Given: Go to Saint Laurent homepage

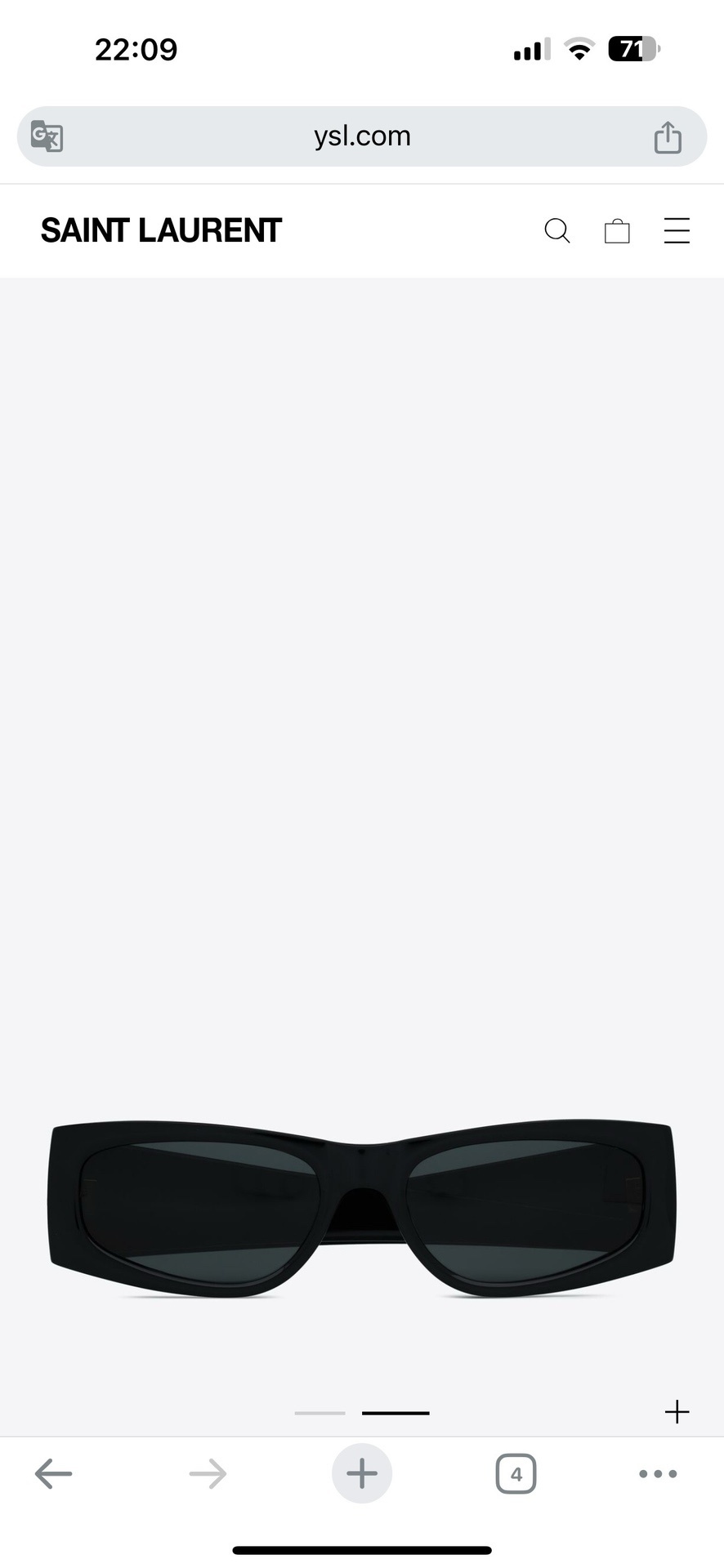Looking at the screenshot, I should [x=161, y=231].
